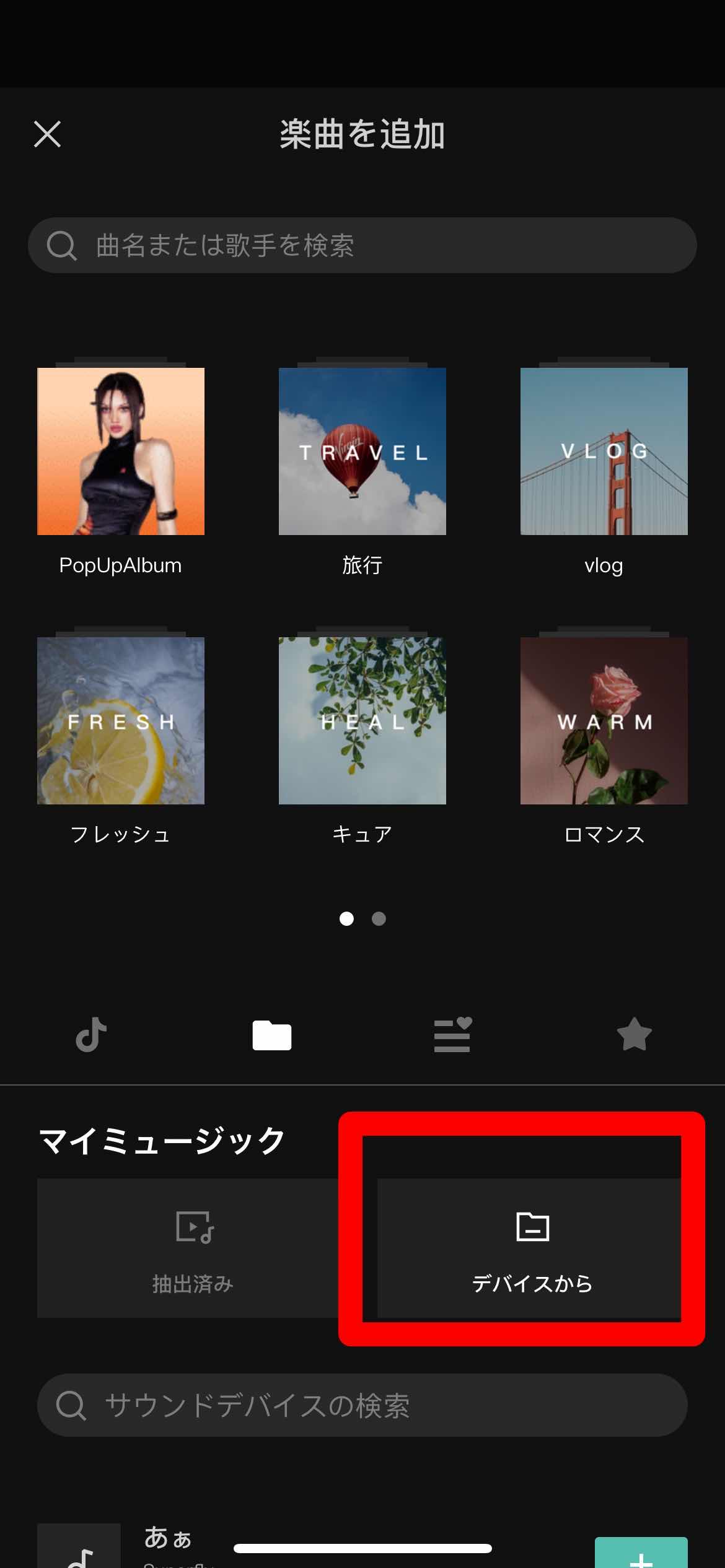
Task: Open the キュア music category
Action: point(362,721)
